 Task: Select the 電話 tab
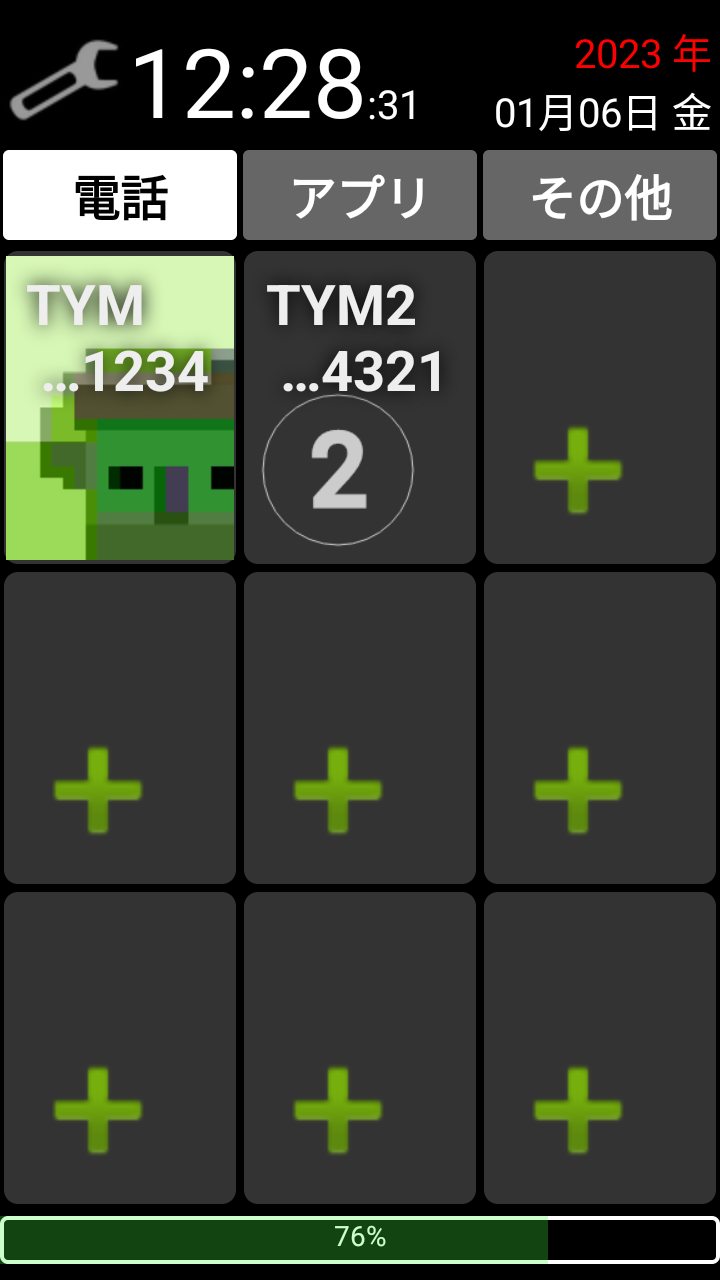[120, 196]
